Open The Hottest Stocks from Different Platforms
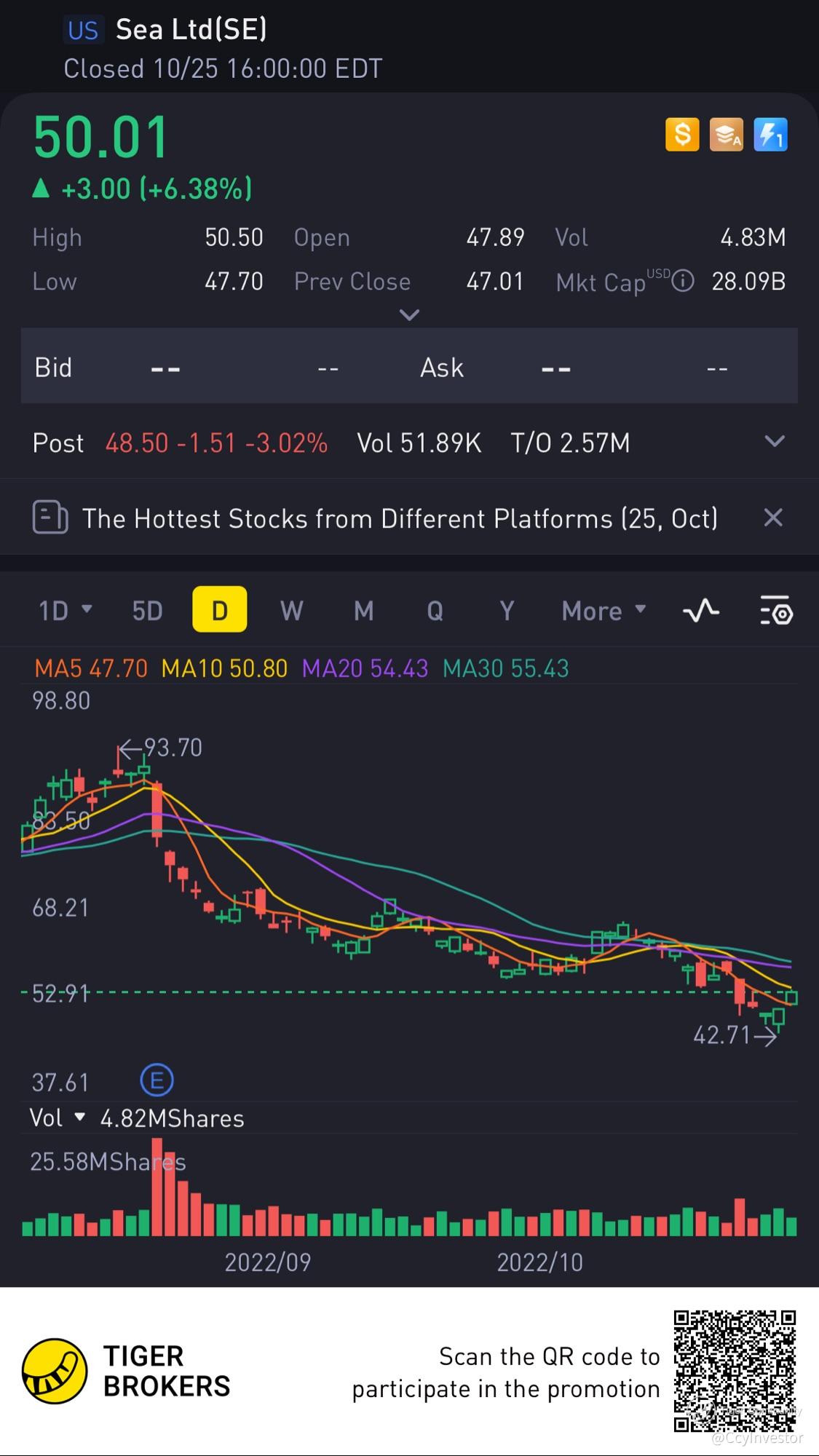 [x=399, y=518]
